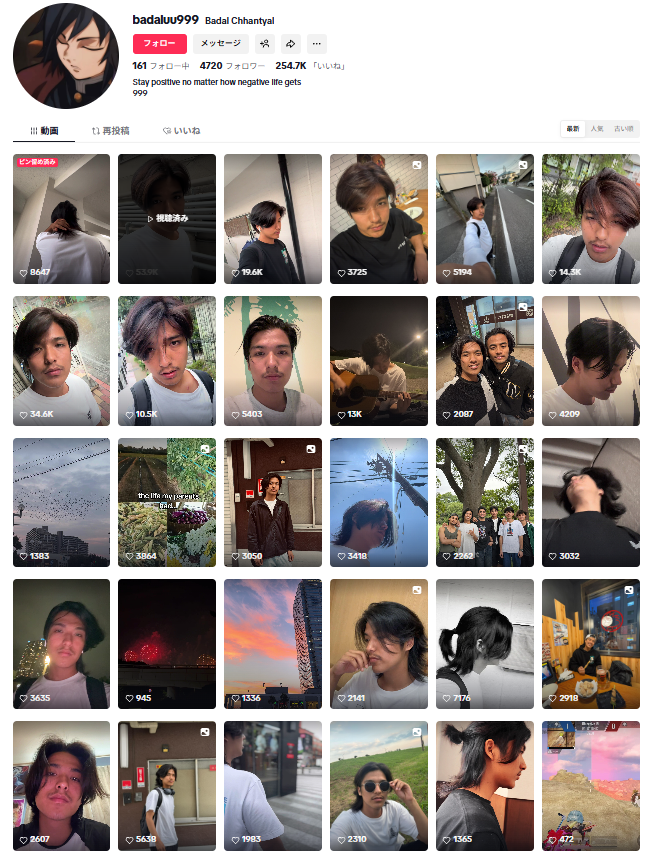Sort videos by 最新 latest
Screen dimensions: 659x859
[x=573, y=129]
